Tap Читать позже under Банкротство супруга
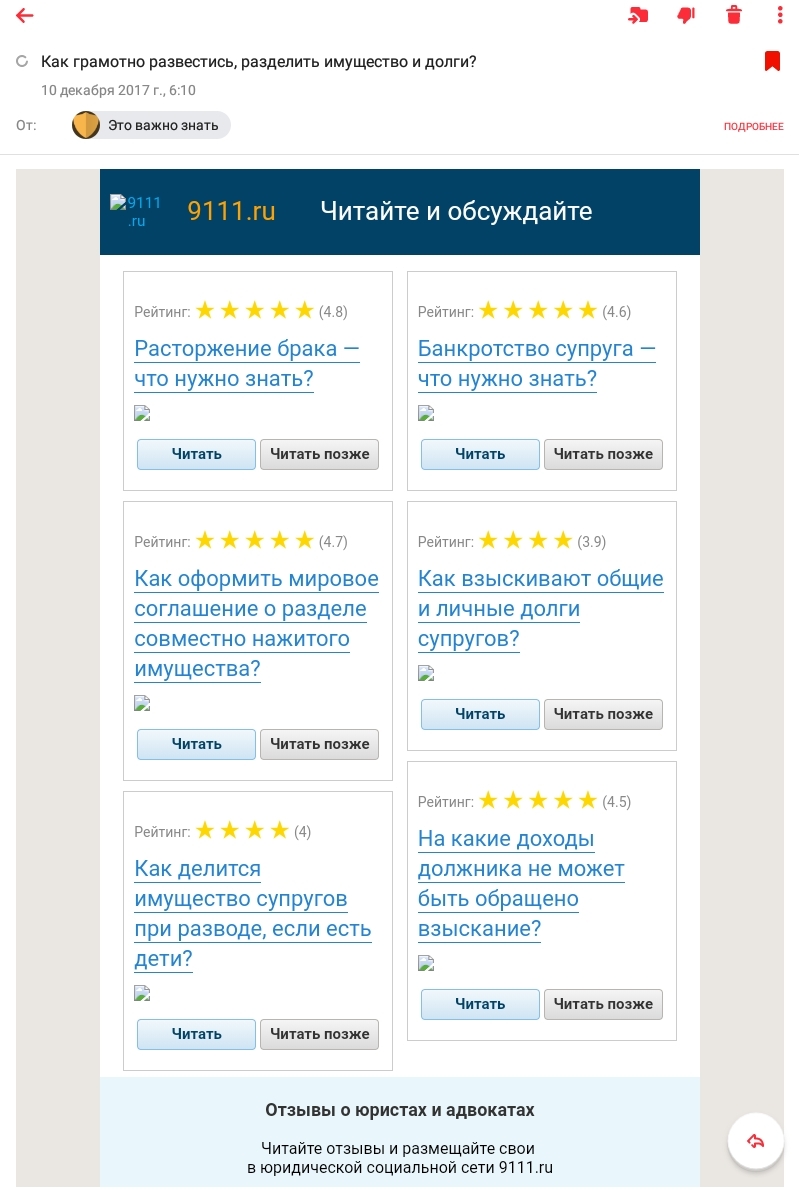Screen dimensions: 799x1190 pyautogui.click(x=603, y=454)
